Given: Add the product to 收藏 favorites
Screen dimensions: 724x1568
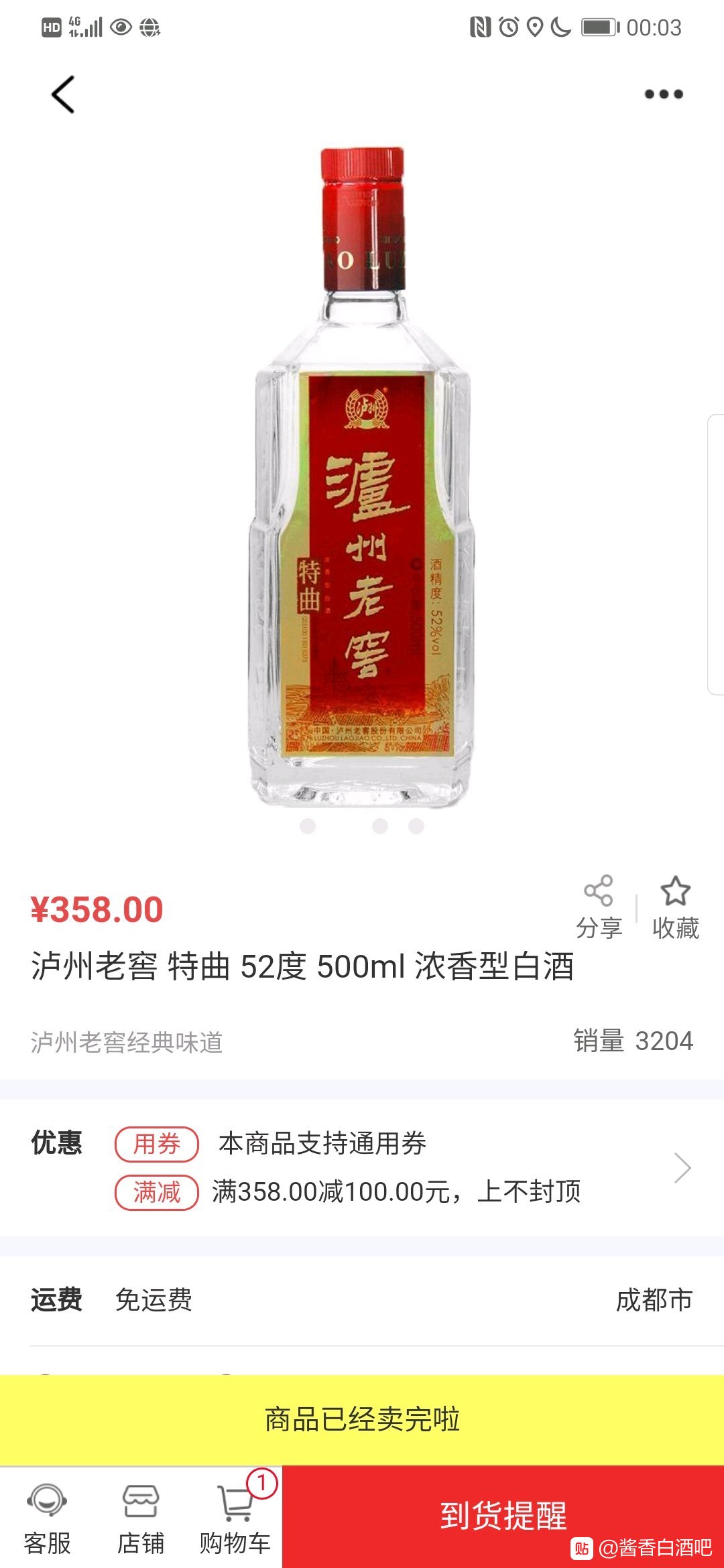Looking at the screenshot, I should [675, 907].
